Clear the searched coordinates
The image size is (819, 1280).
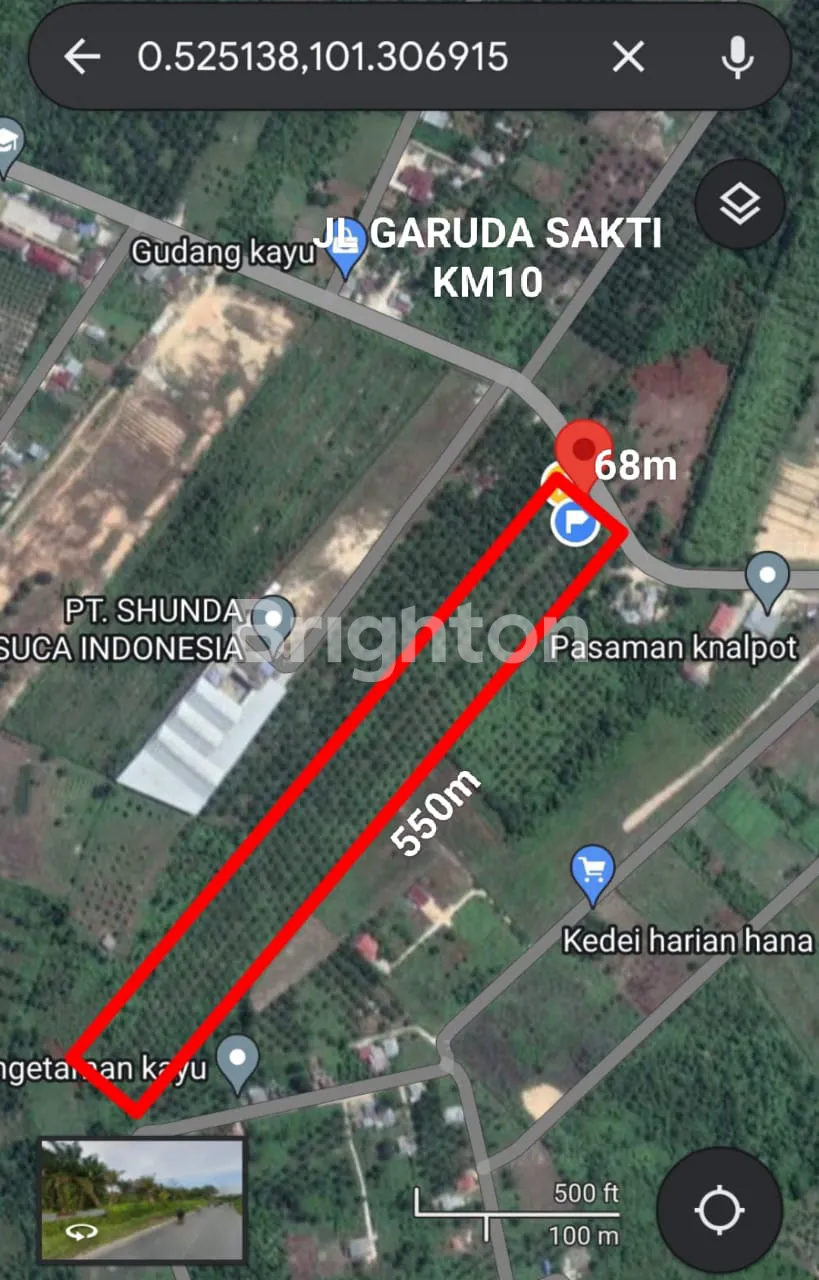[628, 57]
